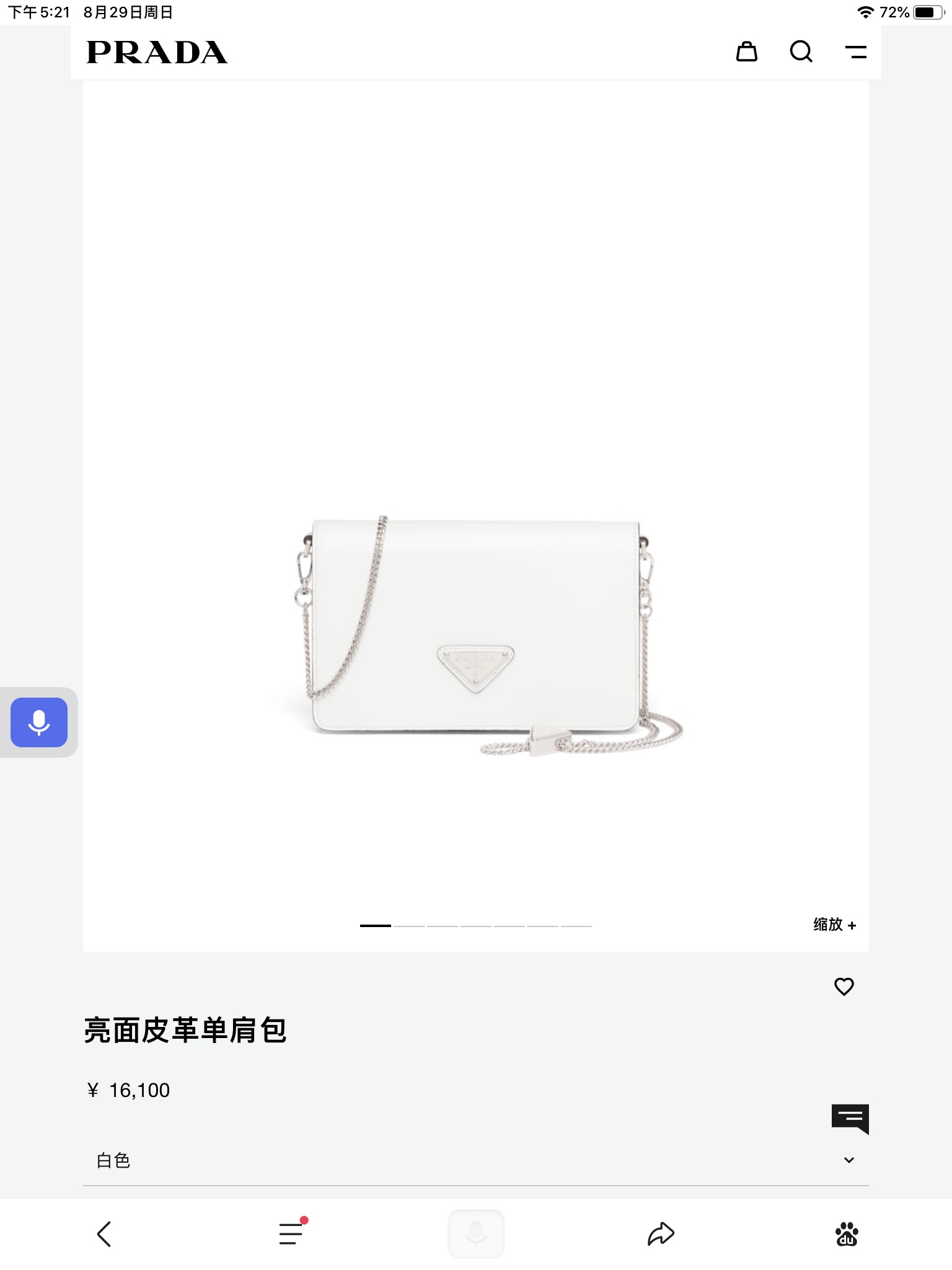Expand the 白色 color dropdown
This screenshot has width=952, height=1270.
848,1160
